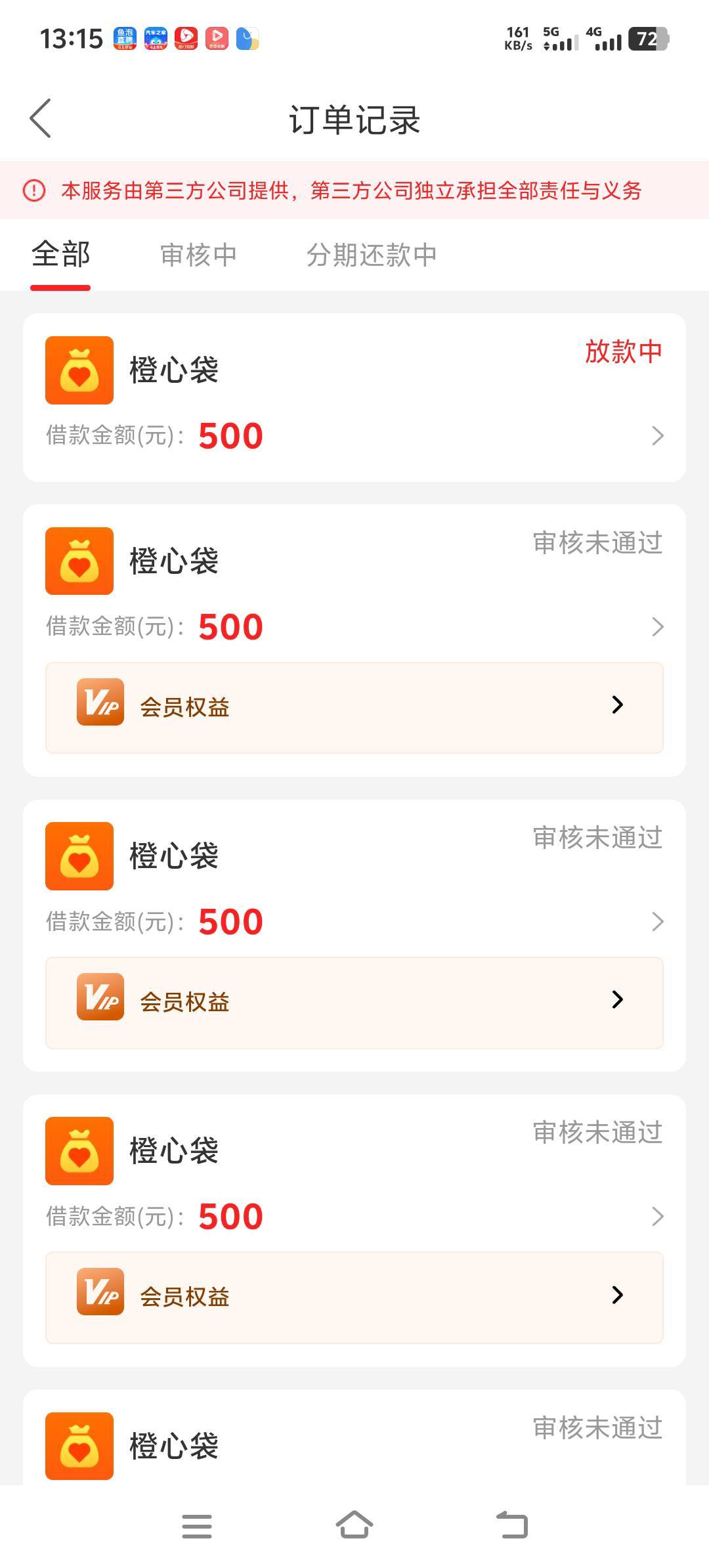The image size is (709, 1568).
Task: Go back from the 订单记录 page
Action: pyautogui.click(x=41, y=119)
